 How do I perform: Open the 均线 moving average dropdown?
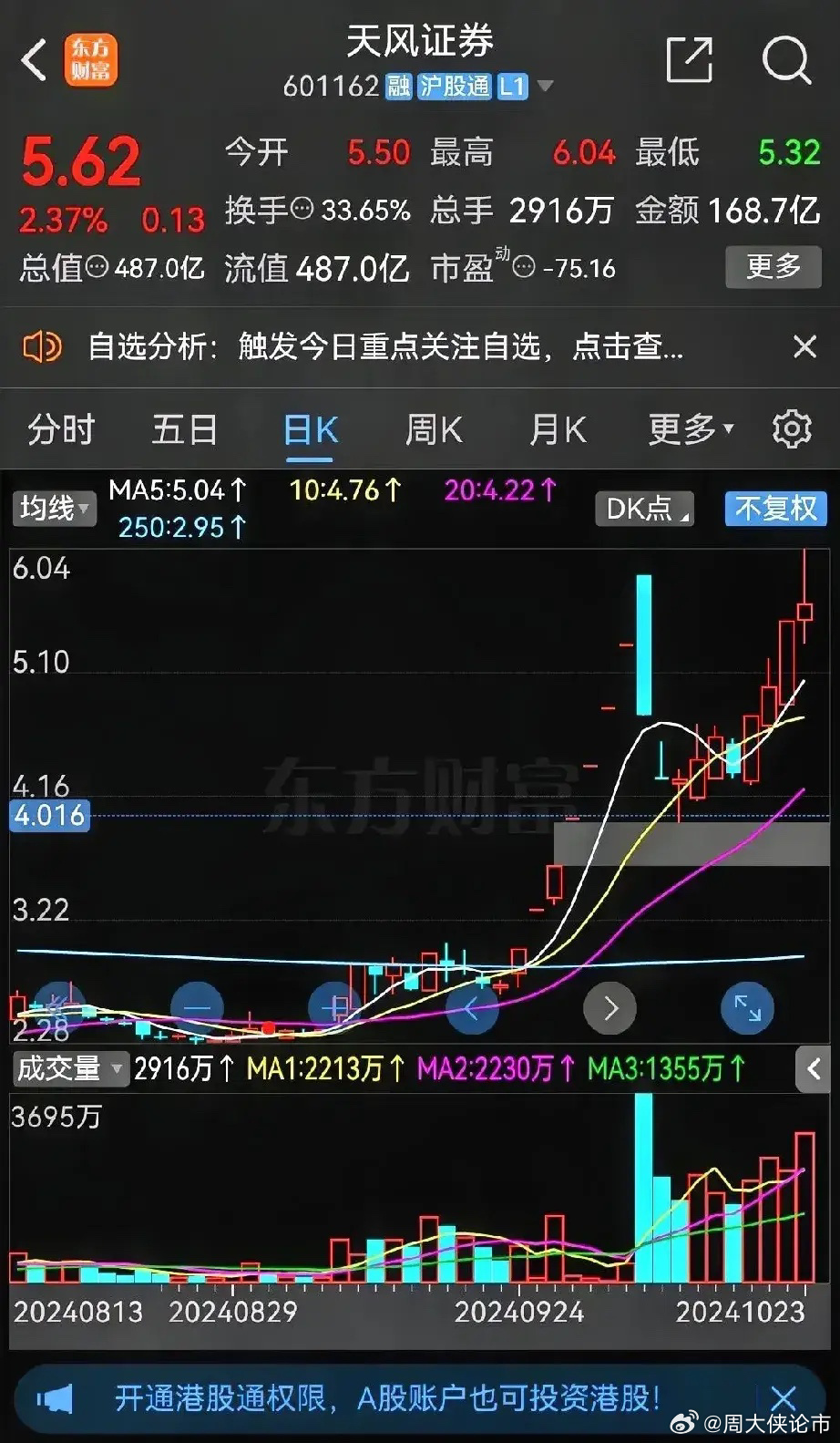[52, 510]
